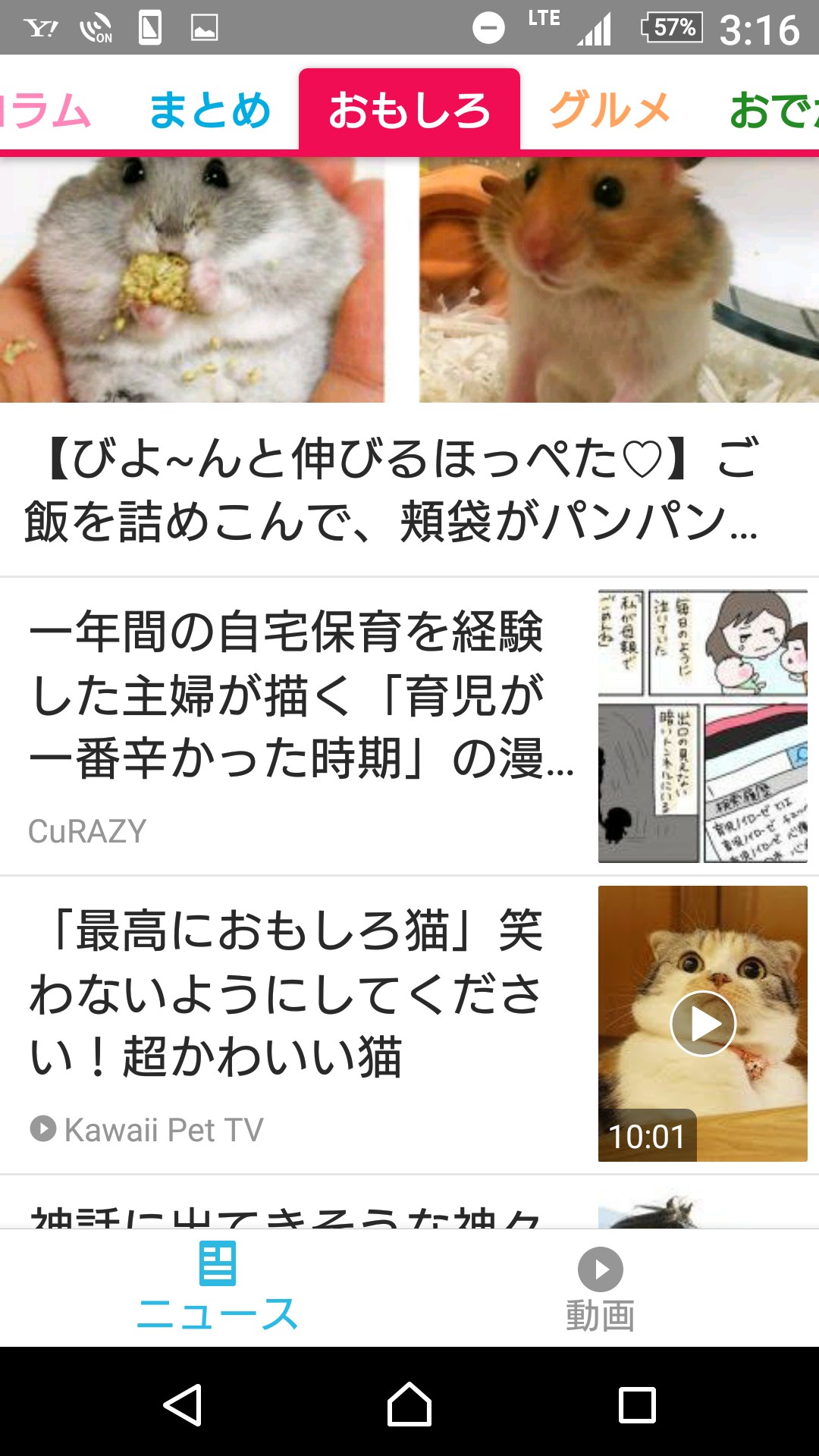Open the Kawaii Pet TV funny cat article
Screen dimensions: 819x1456
pyautogui.click(x=288, y=993)
